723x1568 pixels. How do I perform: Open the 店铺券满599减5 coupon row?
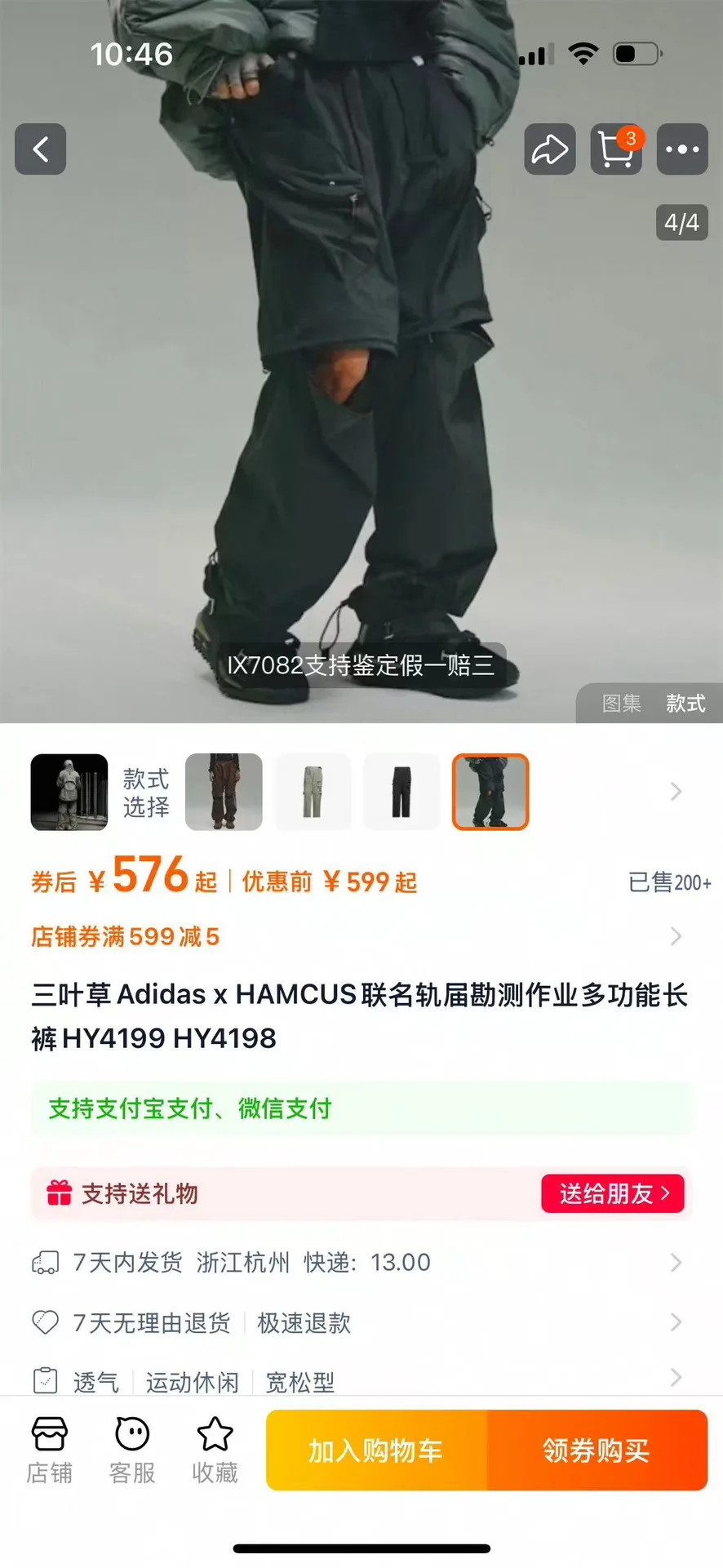click(359, 936)
